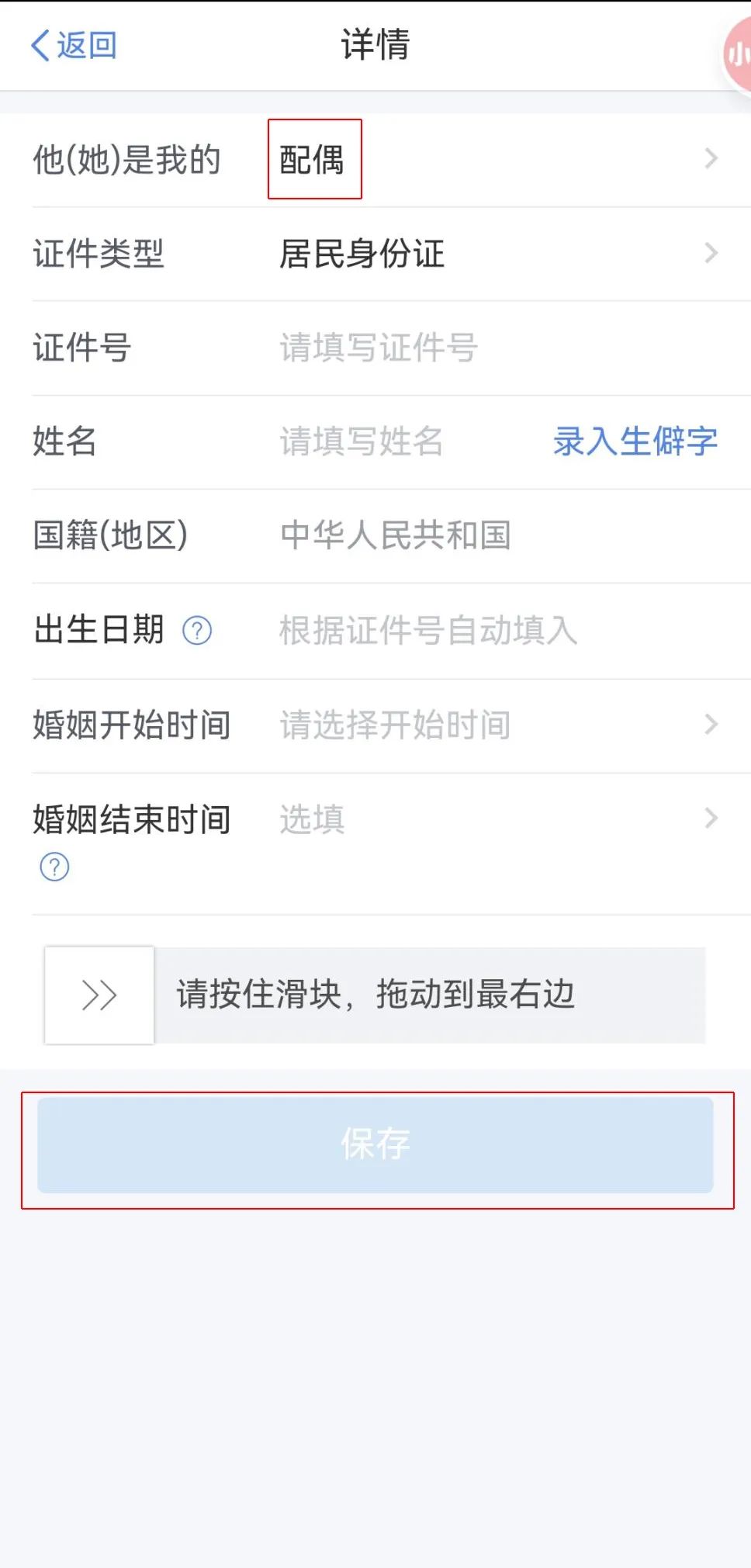Tap the chevron on the 证件类型 row

point(711,253)
